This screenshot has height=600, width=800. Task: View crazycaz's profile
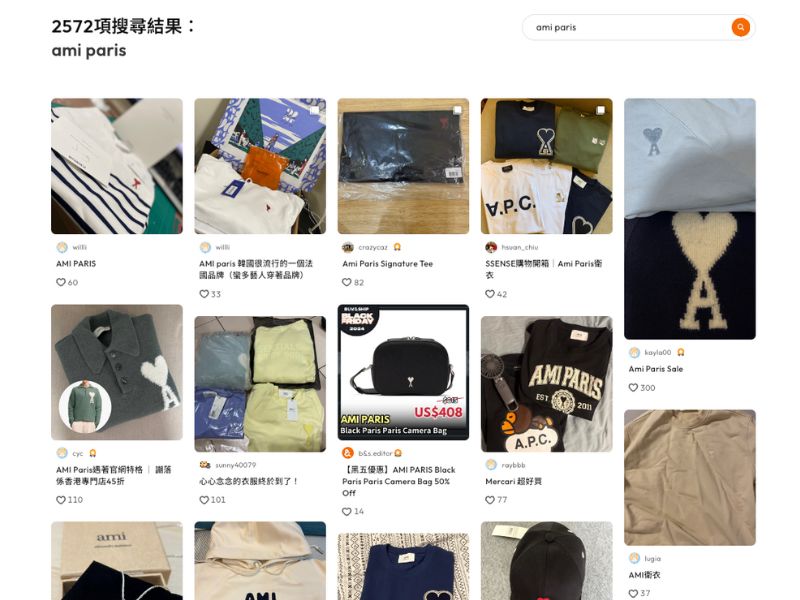click(x=374, y=247)
